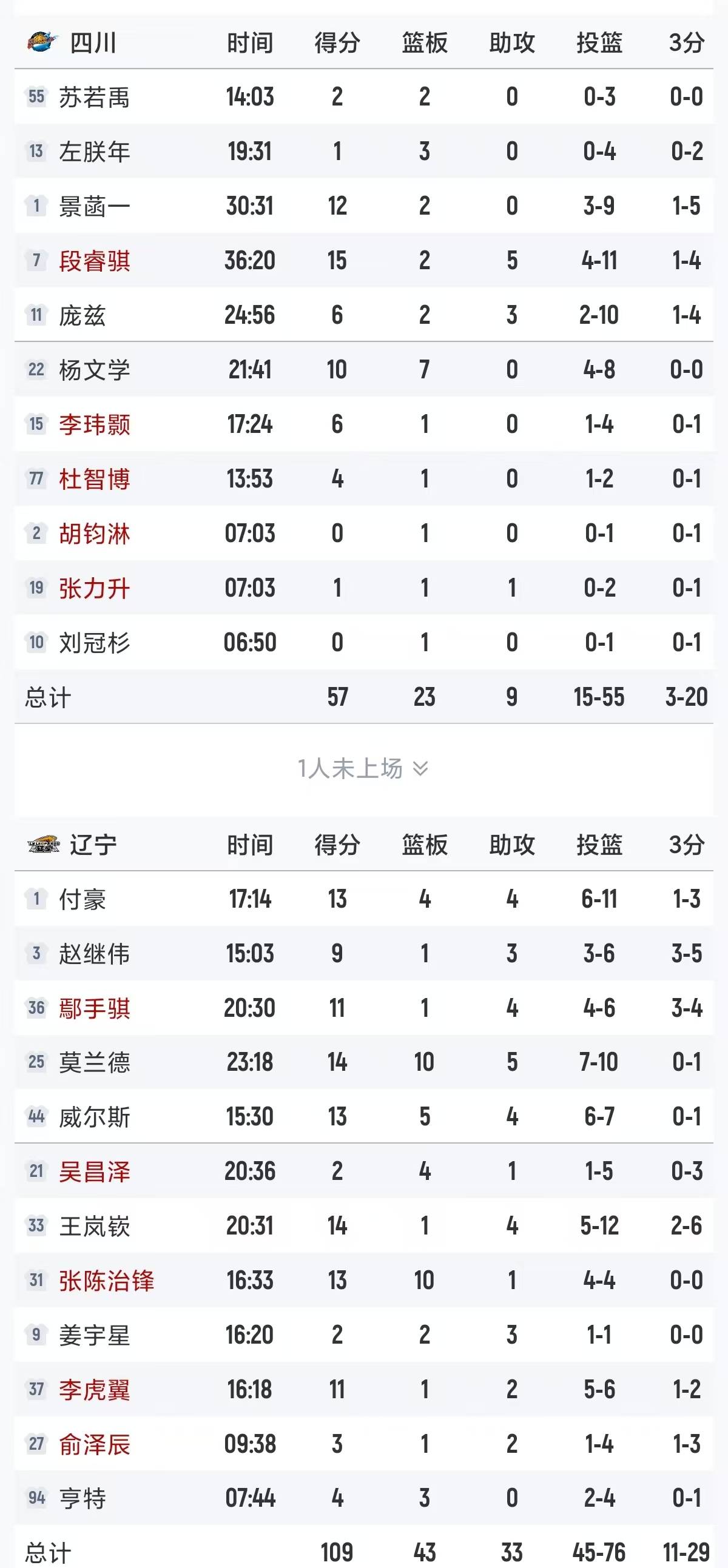728x1568 pixels.
Task: Click number badge 10 next to 刘冠杉
Action: pyautogui.click(x=36, y=642)
